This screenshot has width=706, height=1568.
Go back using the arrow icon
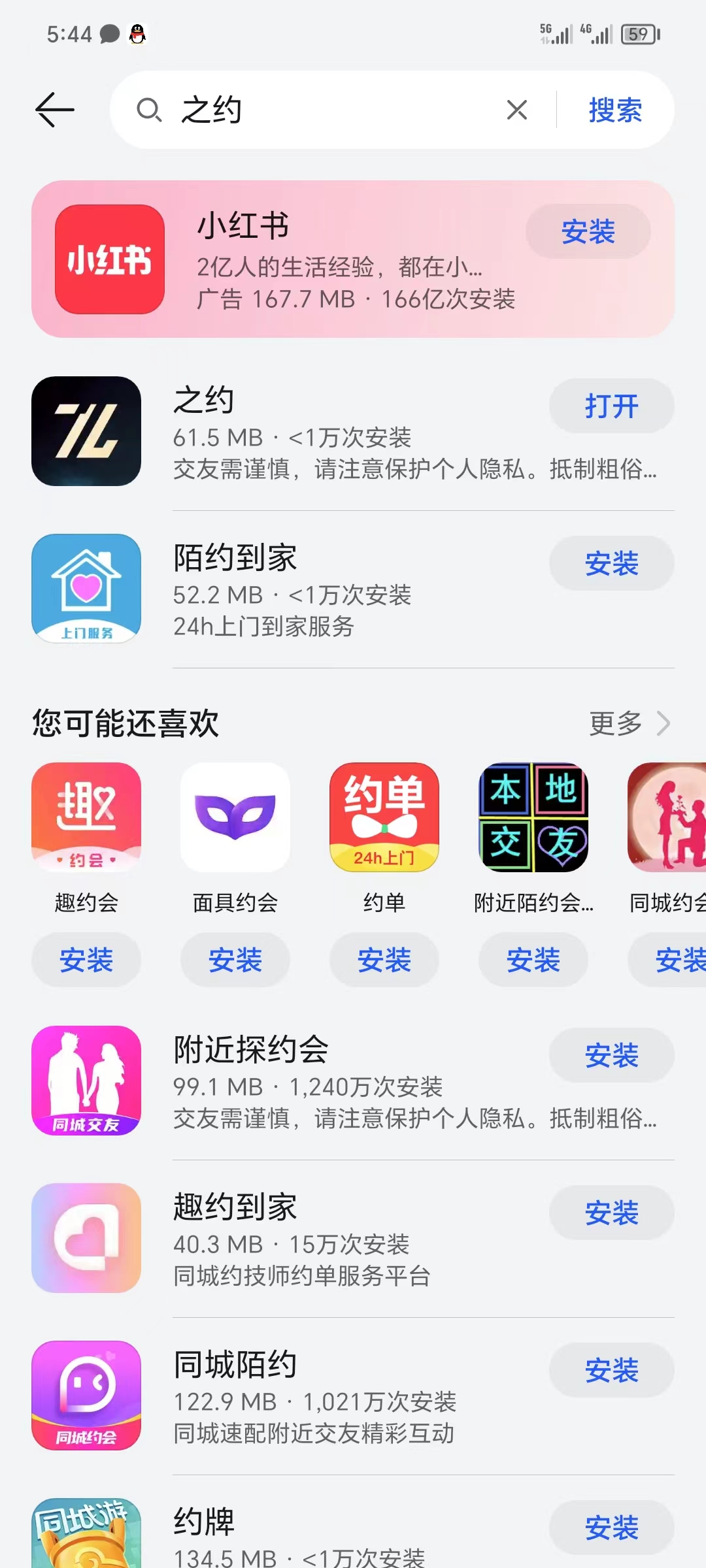(55, 110)
